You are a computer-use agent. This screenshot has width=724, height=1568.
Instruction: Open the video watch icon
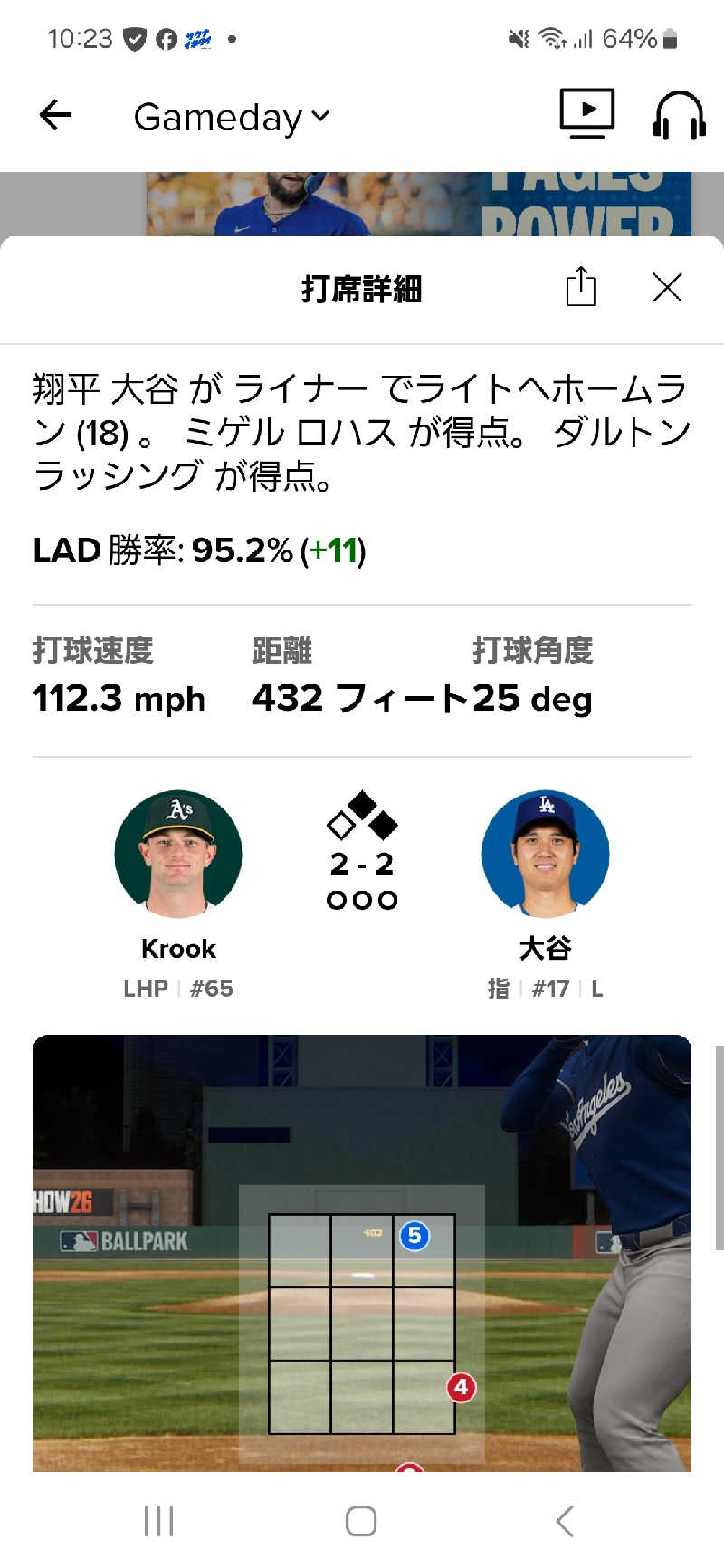point(587,114)
